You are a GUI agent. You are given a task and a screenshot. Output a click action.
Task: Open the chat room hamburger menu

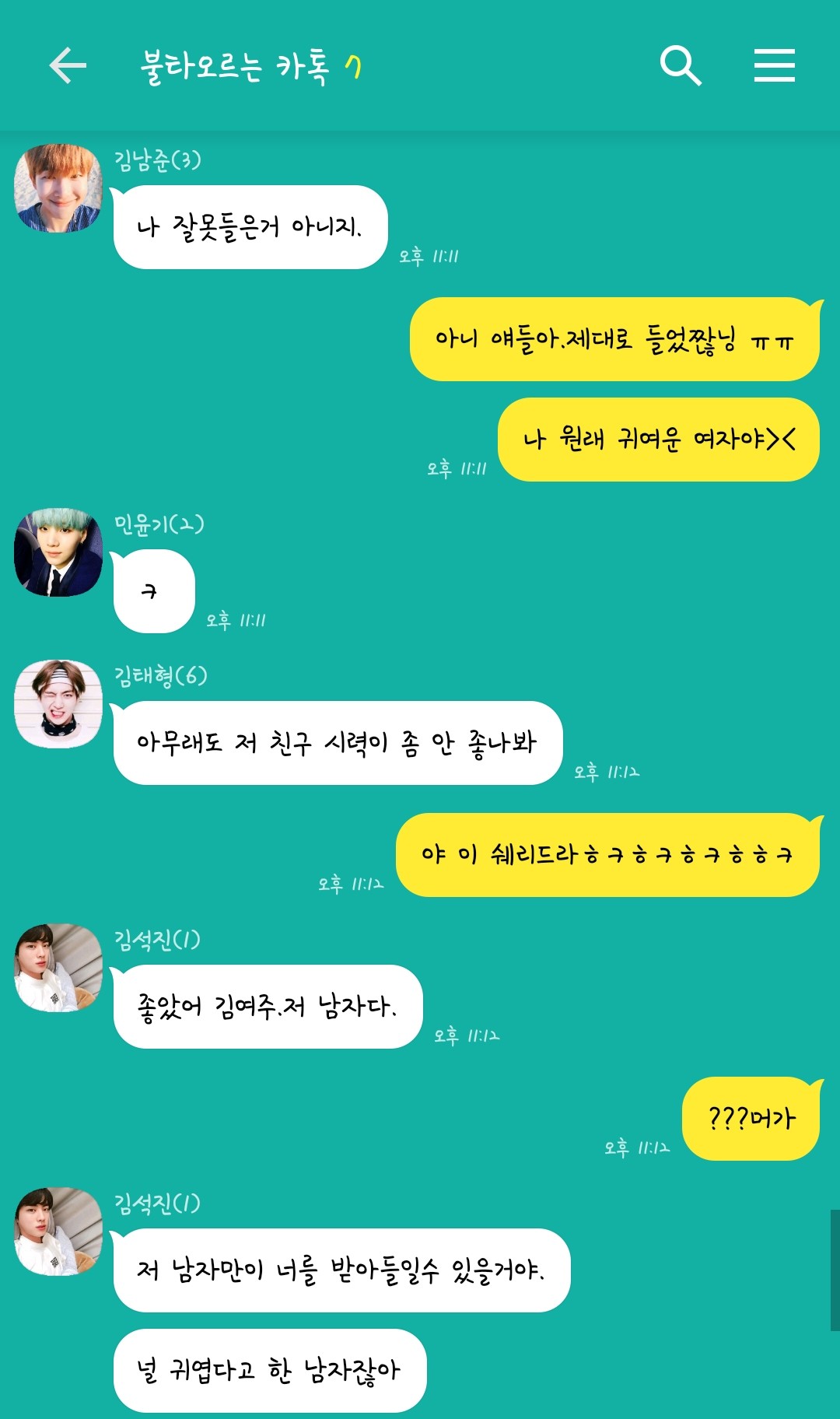(x=774, y=65)
